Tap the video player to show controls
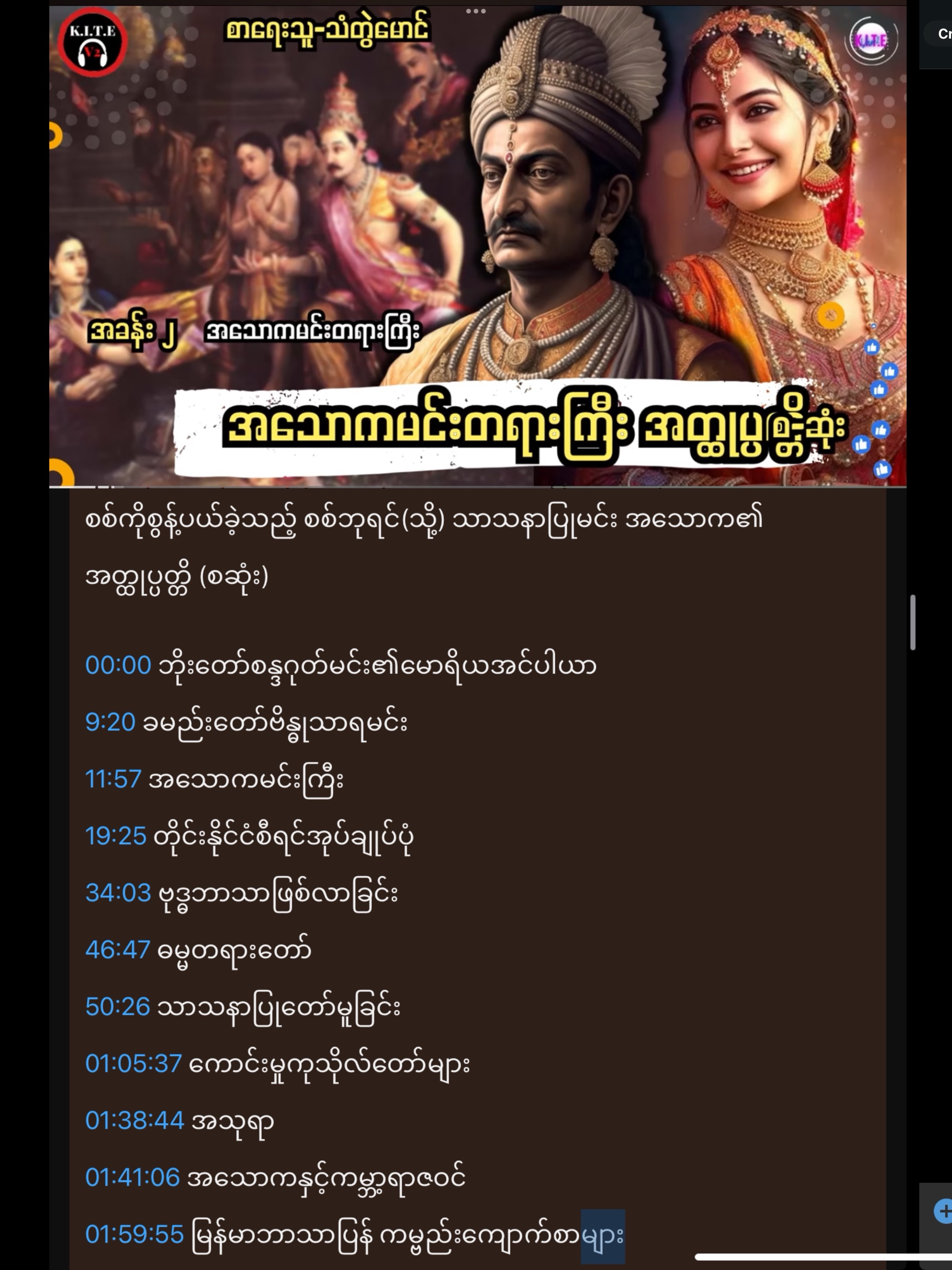 point(476,247)
